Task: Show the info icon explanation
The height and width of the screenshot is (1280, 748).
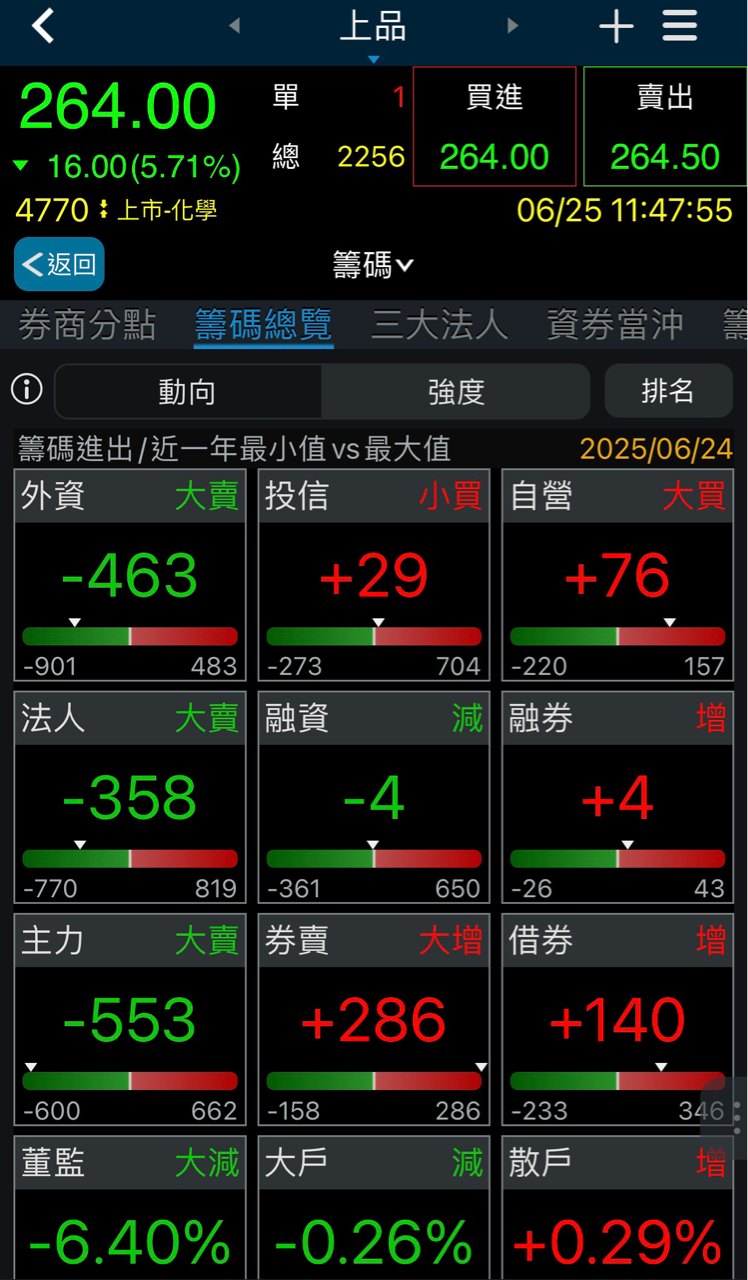Action: click(x=26, y=390)
